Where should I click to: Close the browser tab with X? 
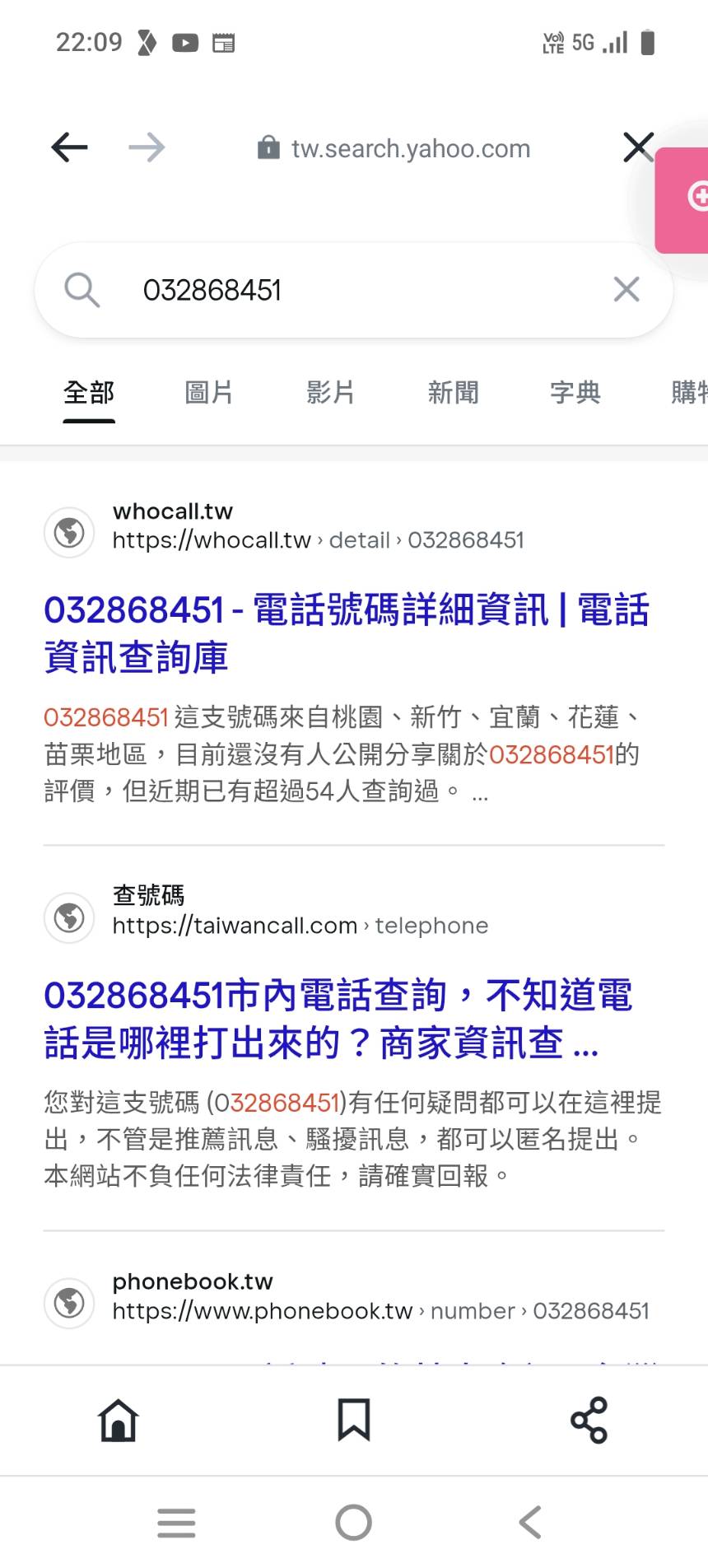pyautogui.click(x=638, y=148)
